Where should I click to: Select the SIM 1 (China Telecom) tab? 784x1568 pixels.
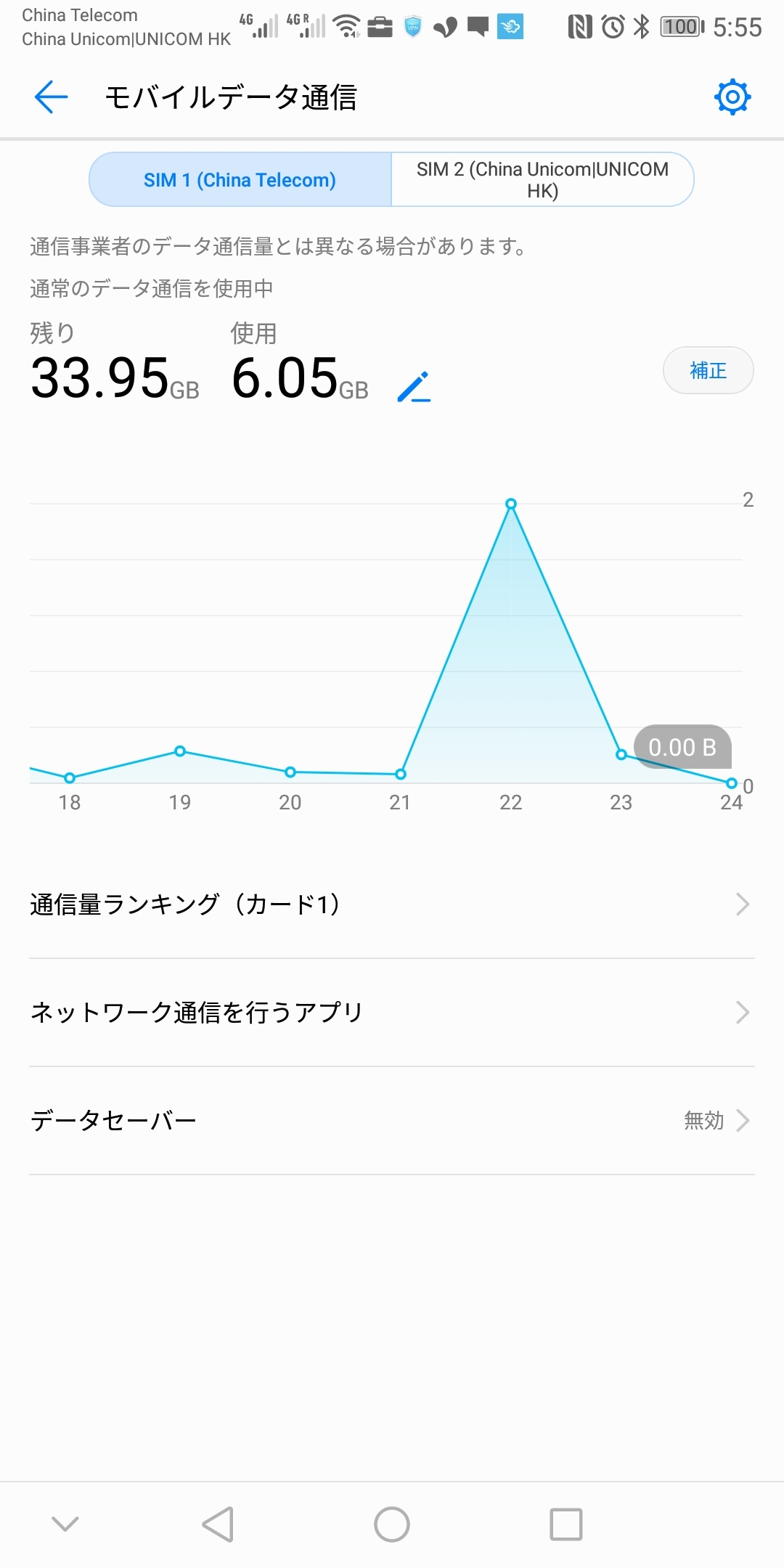coord(240,180)
